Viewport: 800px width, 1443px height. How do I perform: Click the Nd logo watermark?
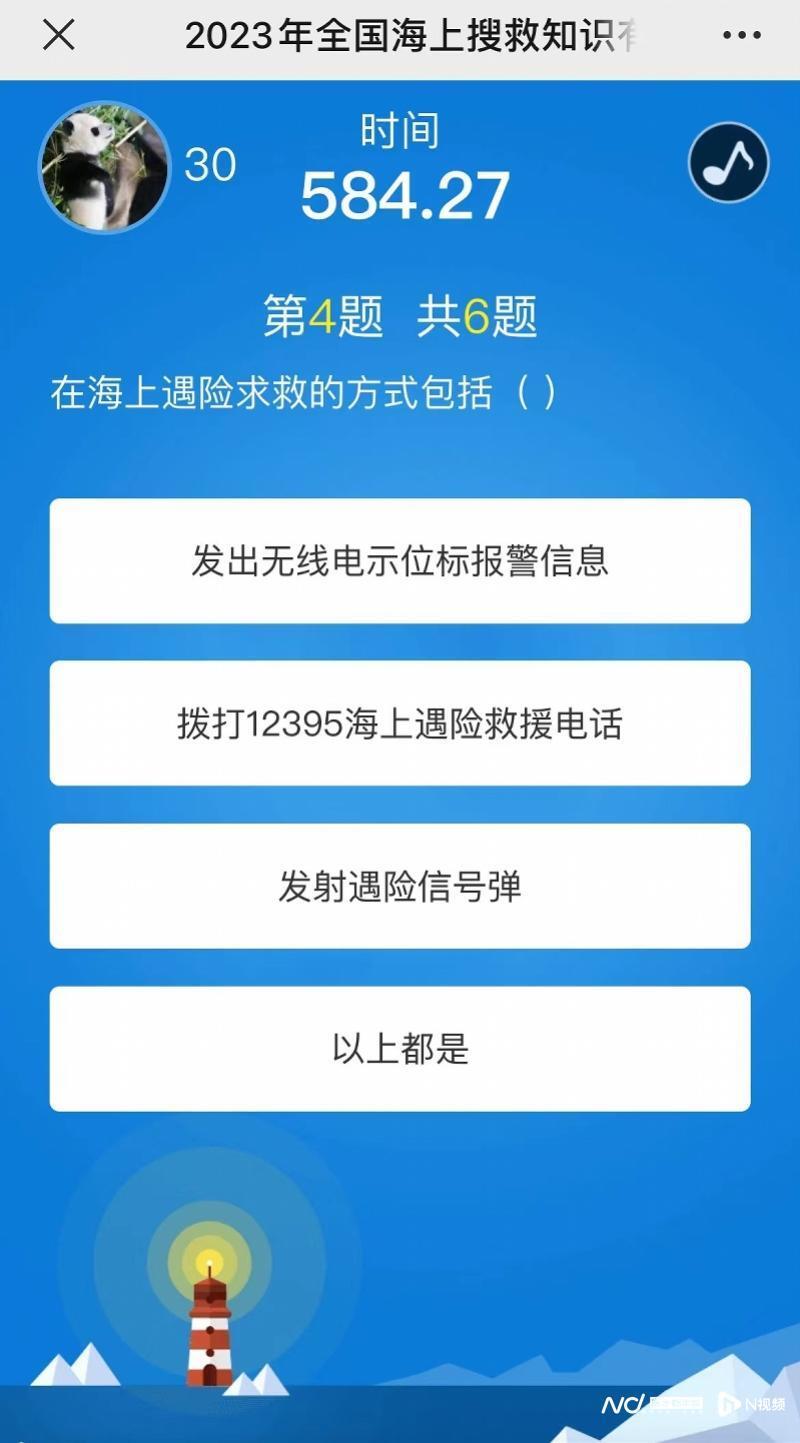[625, 1406]
